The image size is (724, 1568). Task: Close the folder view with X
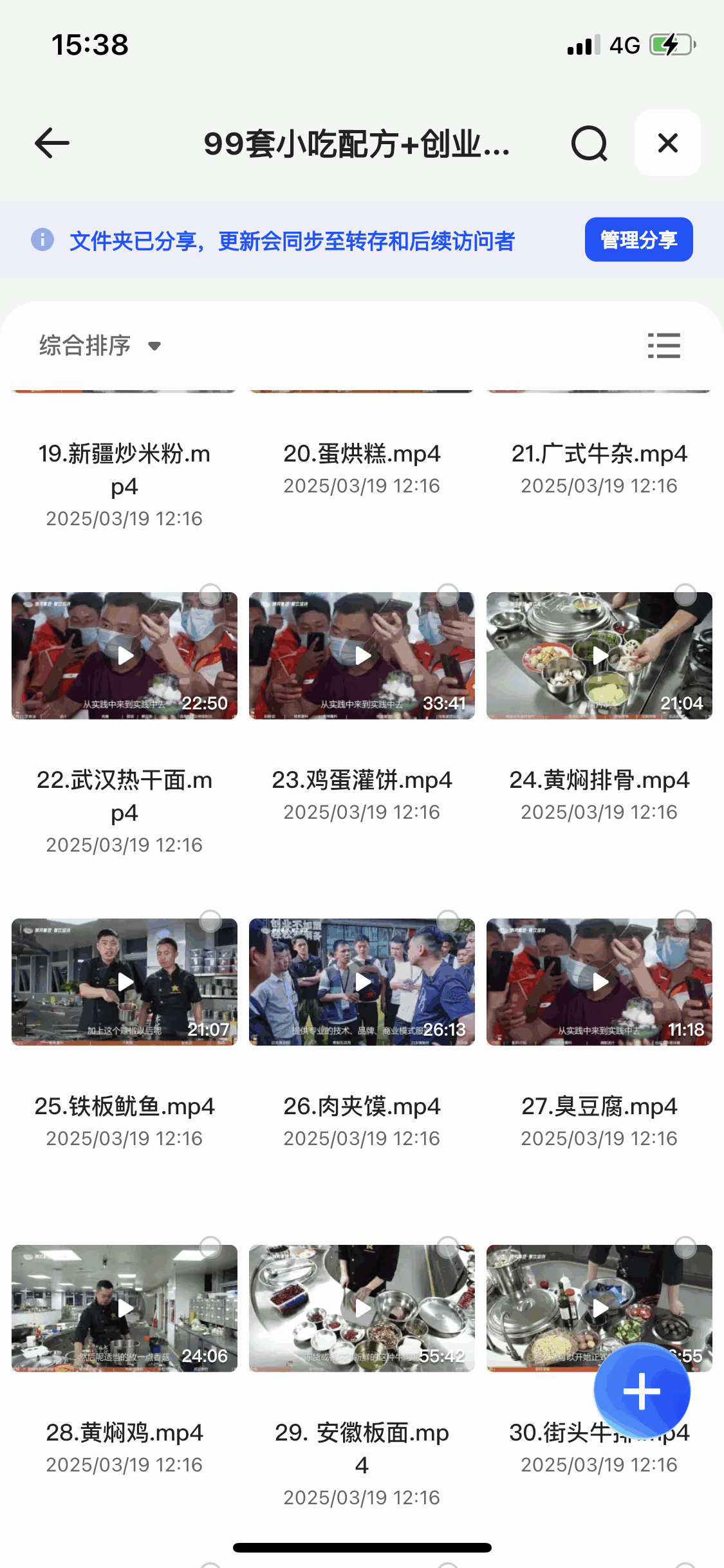click(x=667, y=143)
